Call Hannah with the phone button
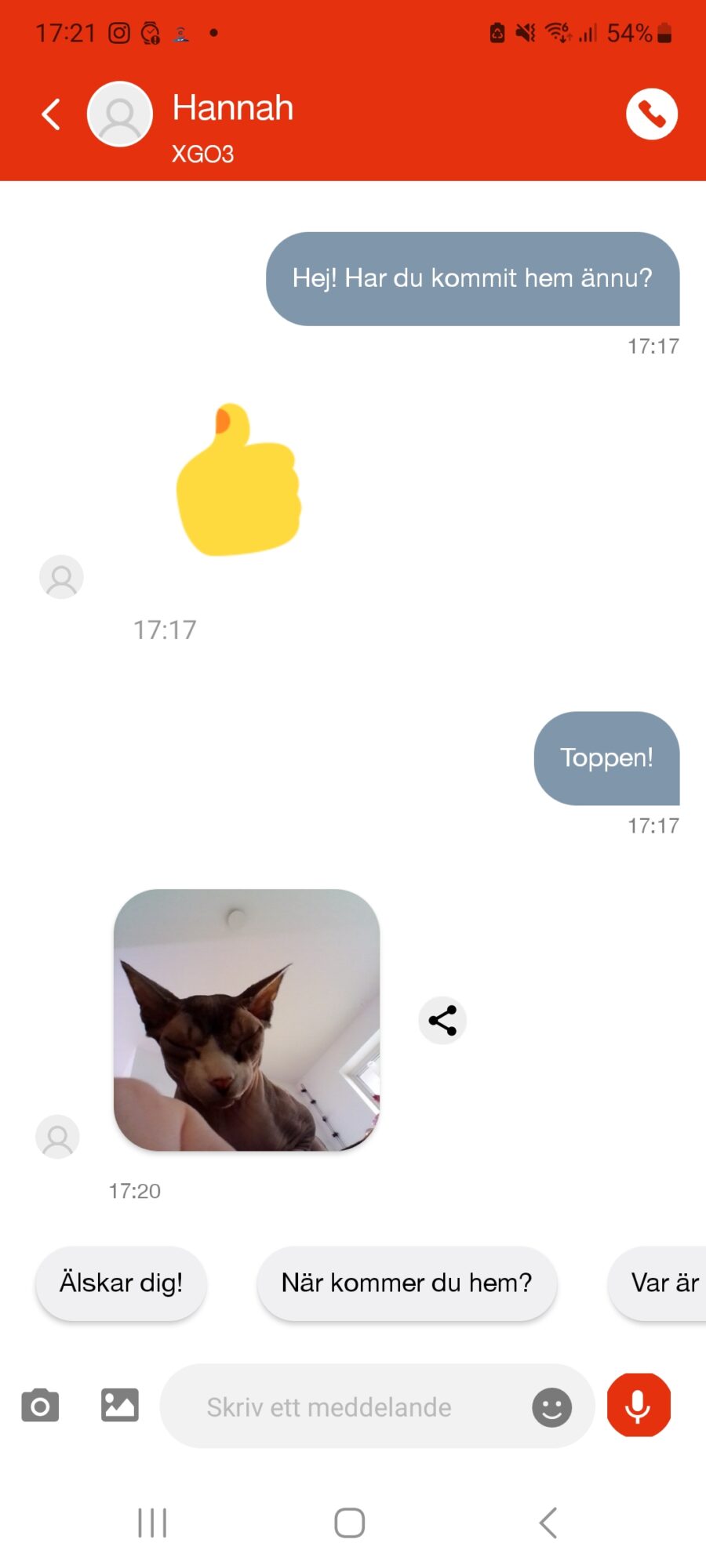The image size is (706, 1568). (651, 114)
